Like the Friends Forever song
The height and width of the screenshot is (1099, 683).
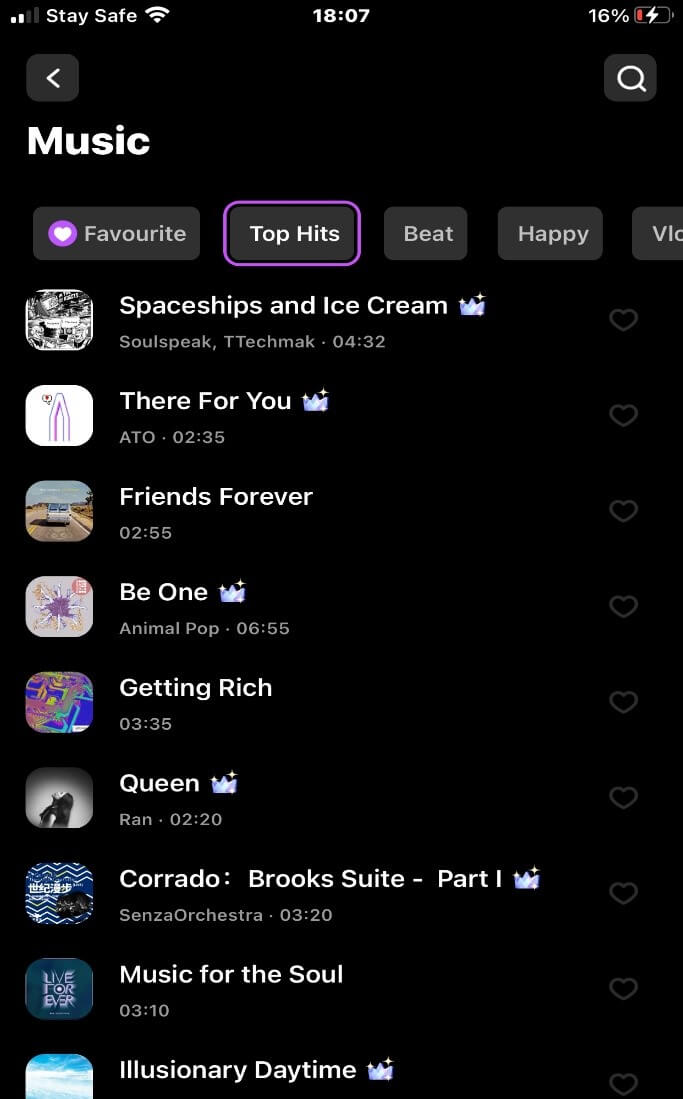tap(623, 511)
